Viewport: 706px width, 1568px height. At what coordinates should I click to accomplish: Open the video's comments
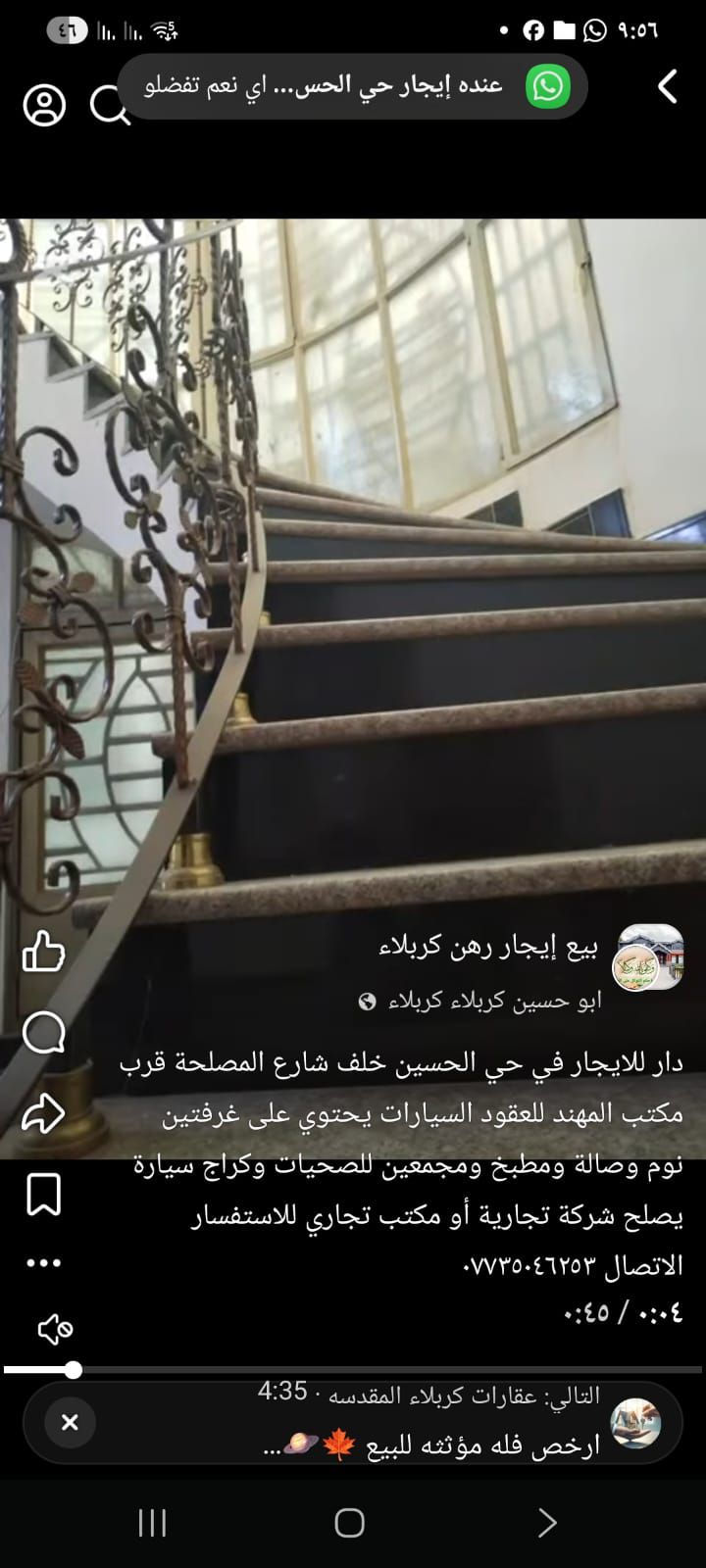tap(43, 1032)
